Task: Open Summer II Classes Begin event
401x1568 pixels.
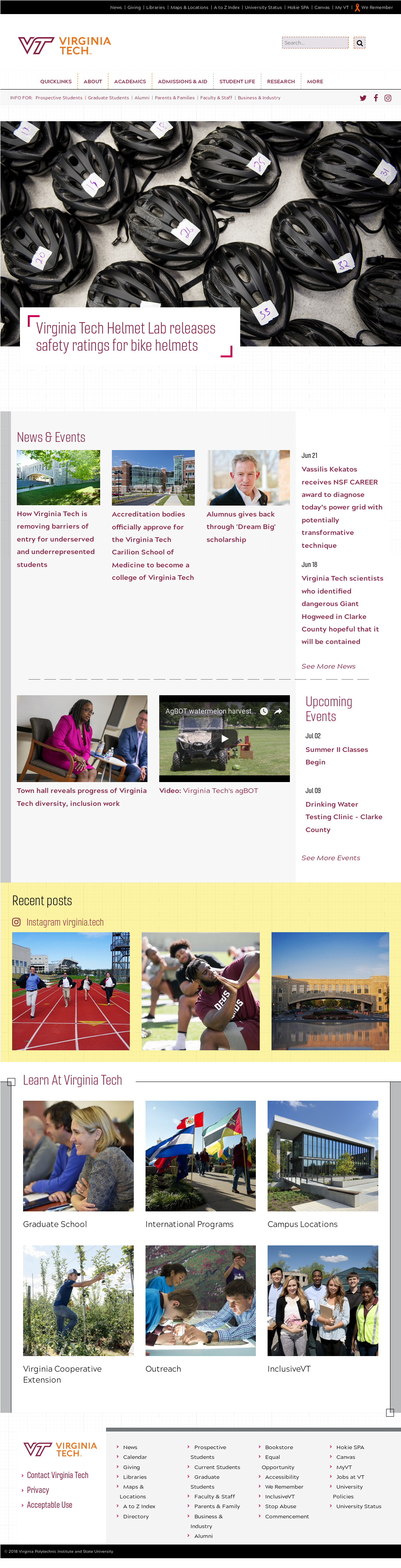Action: (x=336, y=755)
